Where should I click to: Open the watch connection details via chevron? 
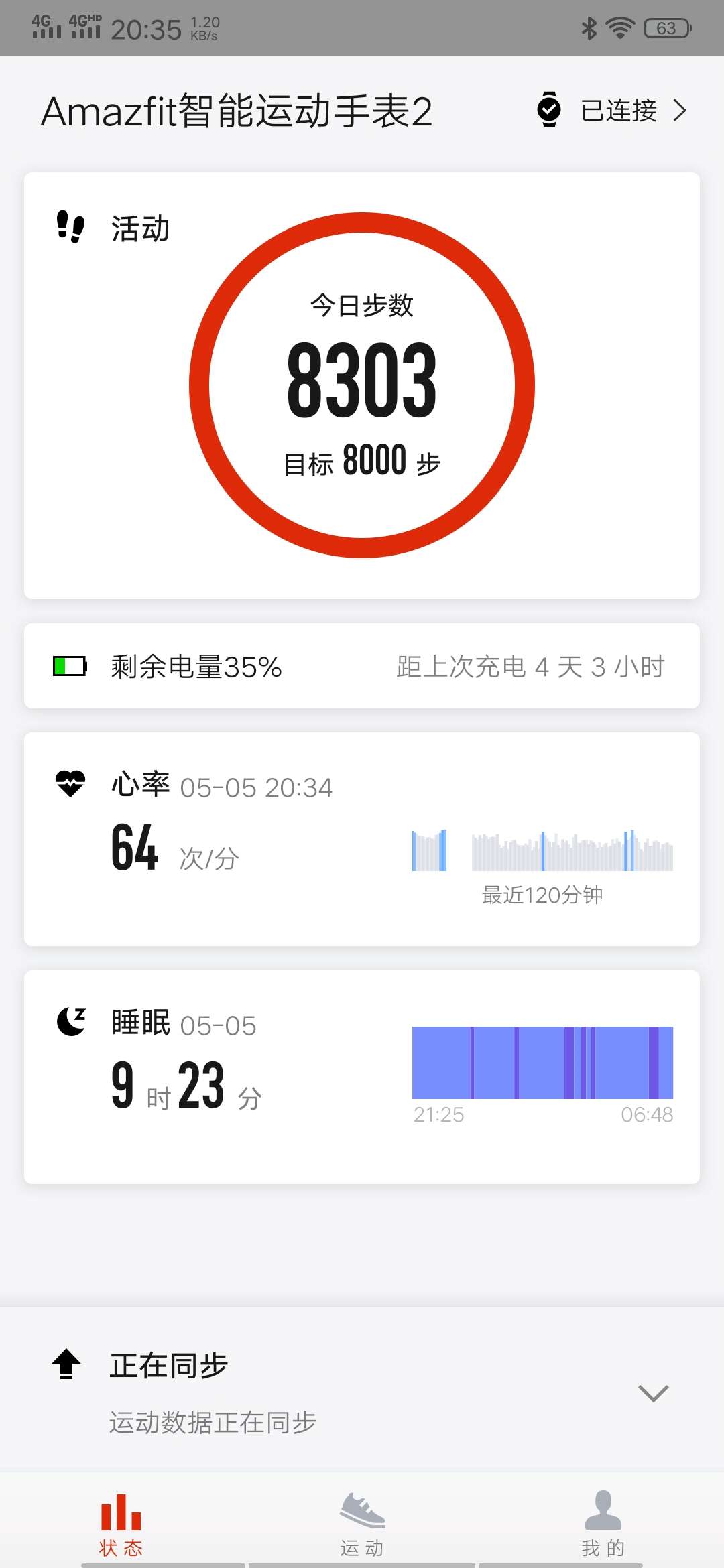pyautogui.click(x=681, y=109)
